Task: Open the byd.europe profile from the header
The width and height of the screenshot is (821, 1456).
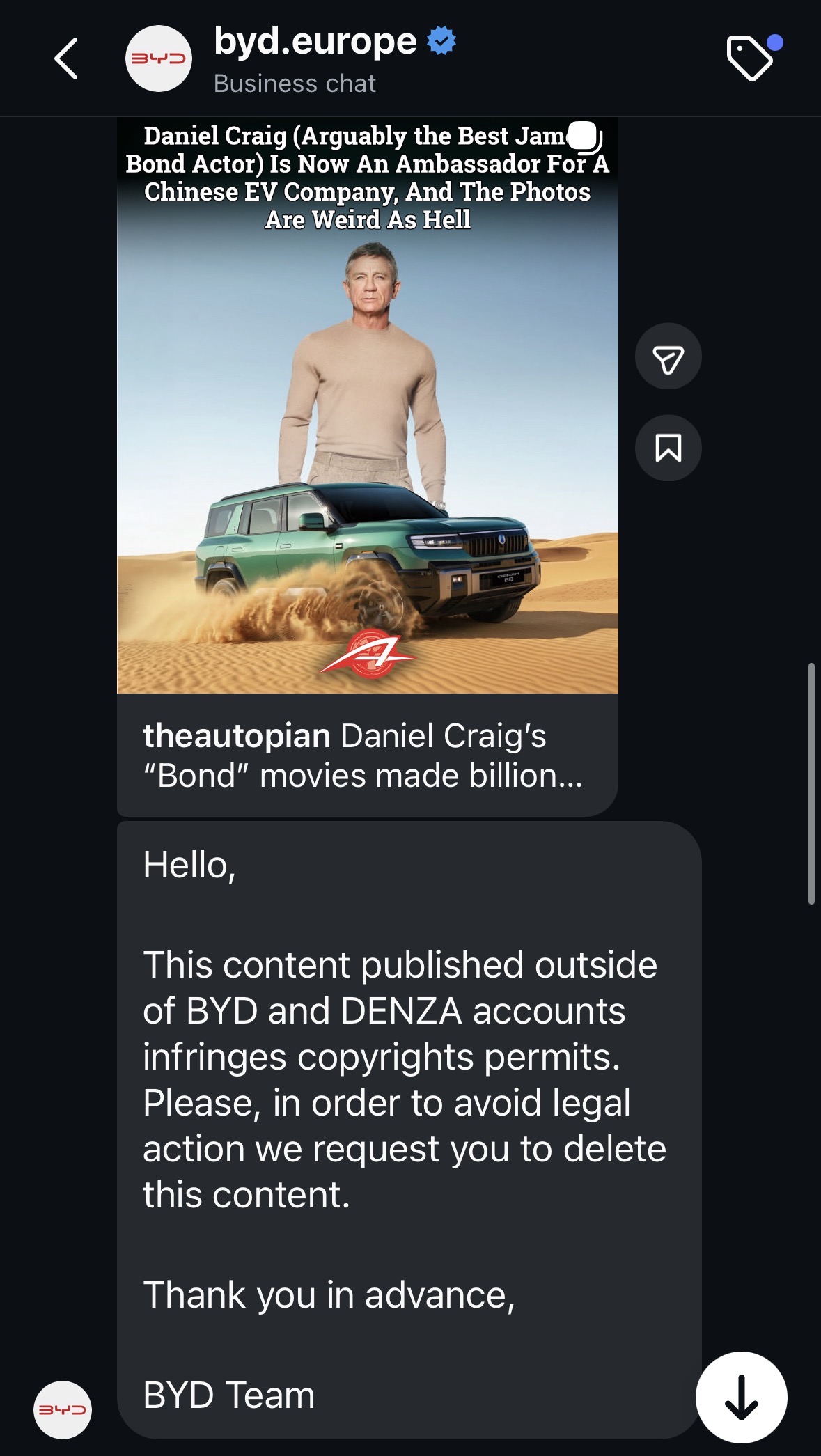Action: point(315,43)
